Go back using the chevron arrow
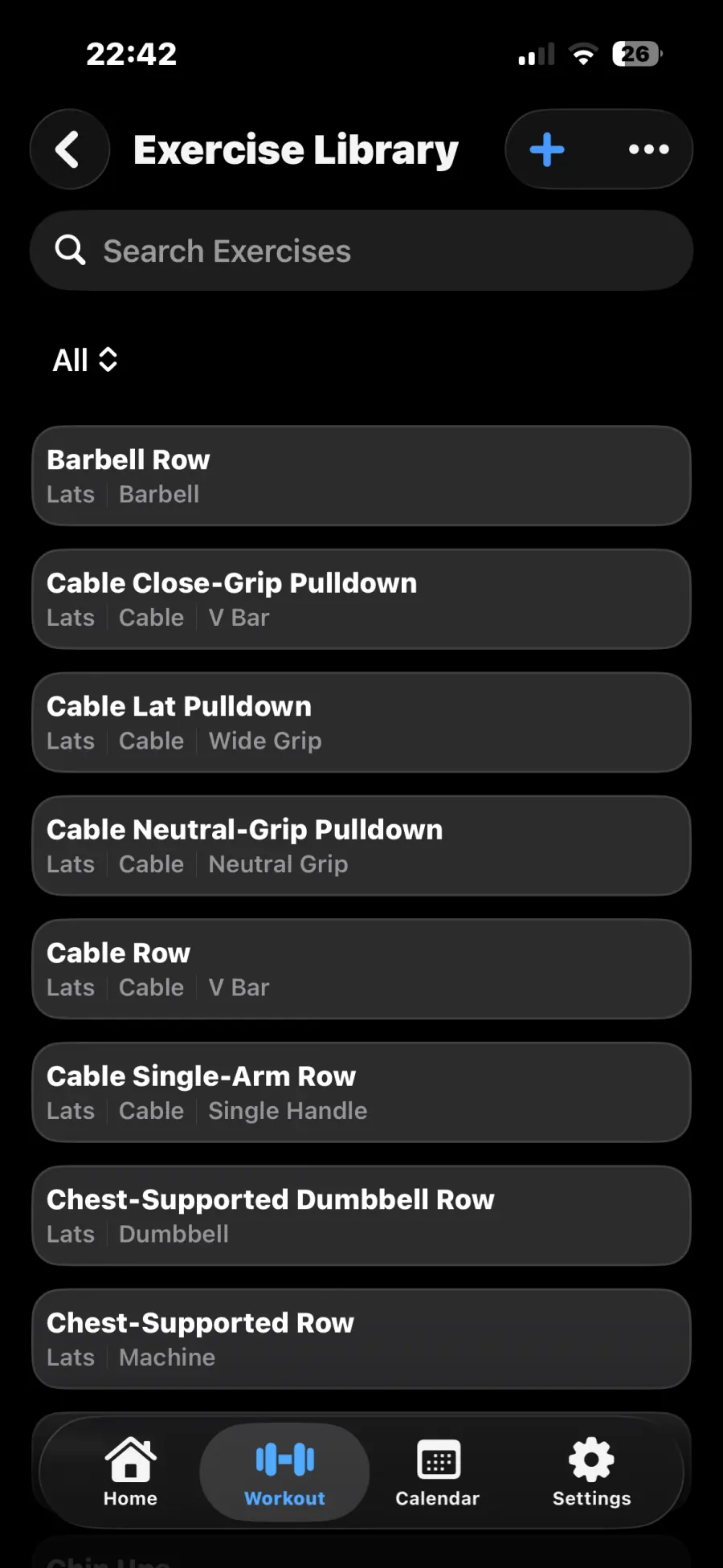Screen dimensions: 723x1568 pos(69,149)
